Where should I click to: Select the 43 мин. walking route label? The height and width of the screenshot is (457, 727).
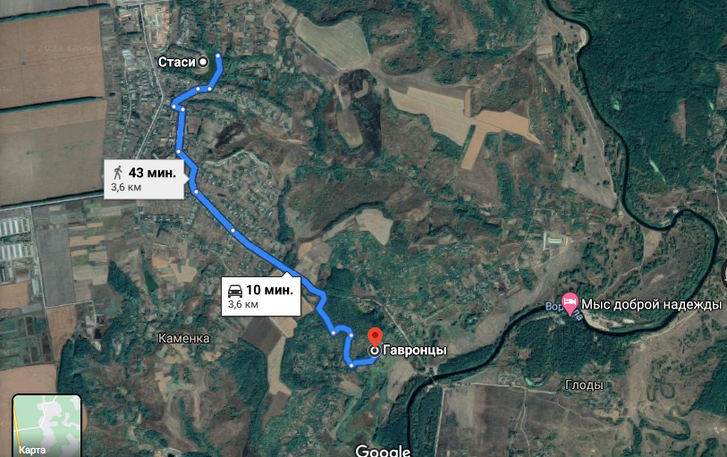tap(143, 178)
